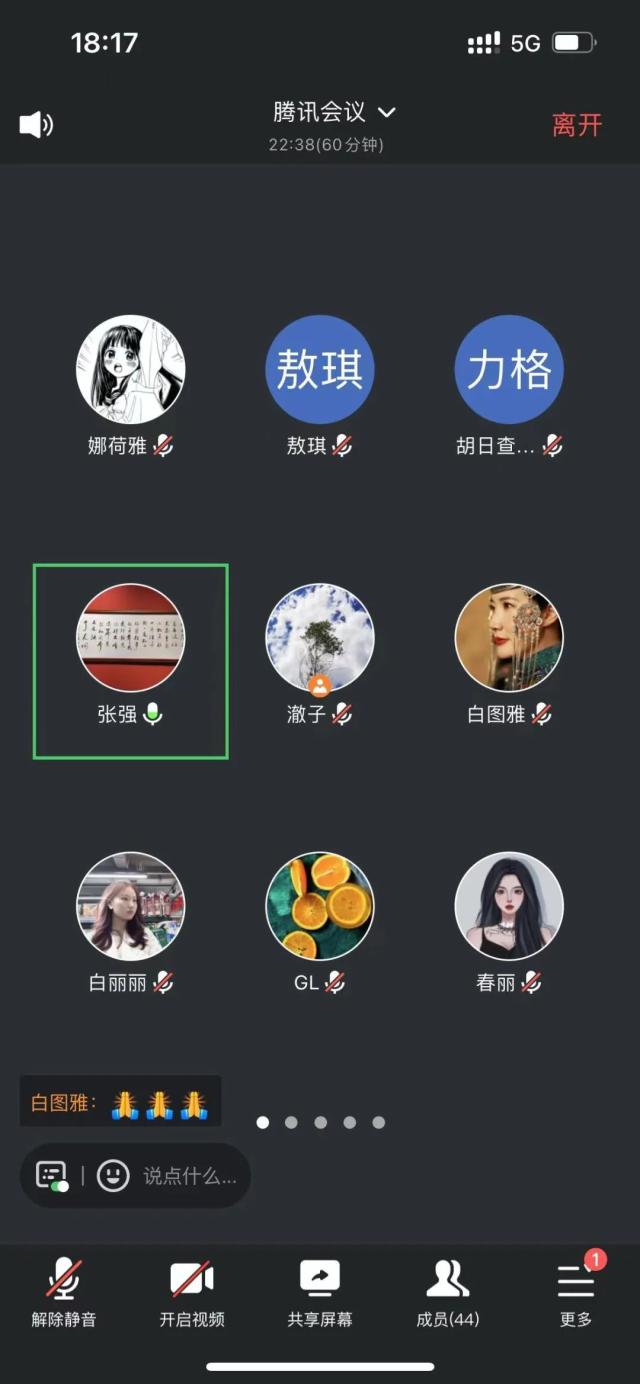640x1384 pixels.
Task: Select participant 张强's tile
Action: tap(131, 661)
